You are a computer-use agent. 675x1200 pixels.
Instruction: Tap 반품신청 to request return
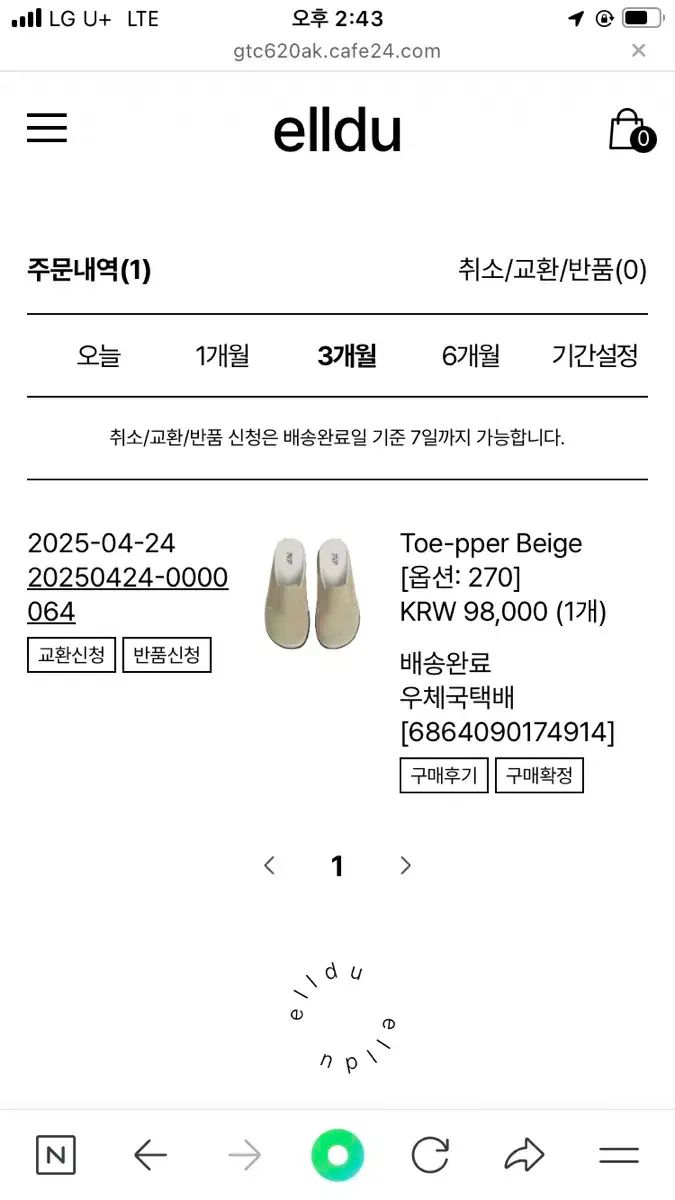[x=167, y=655]
